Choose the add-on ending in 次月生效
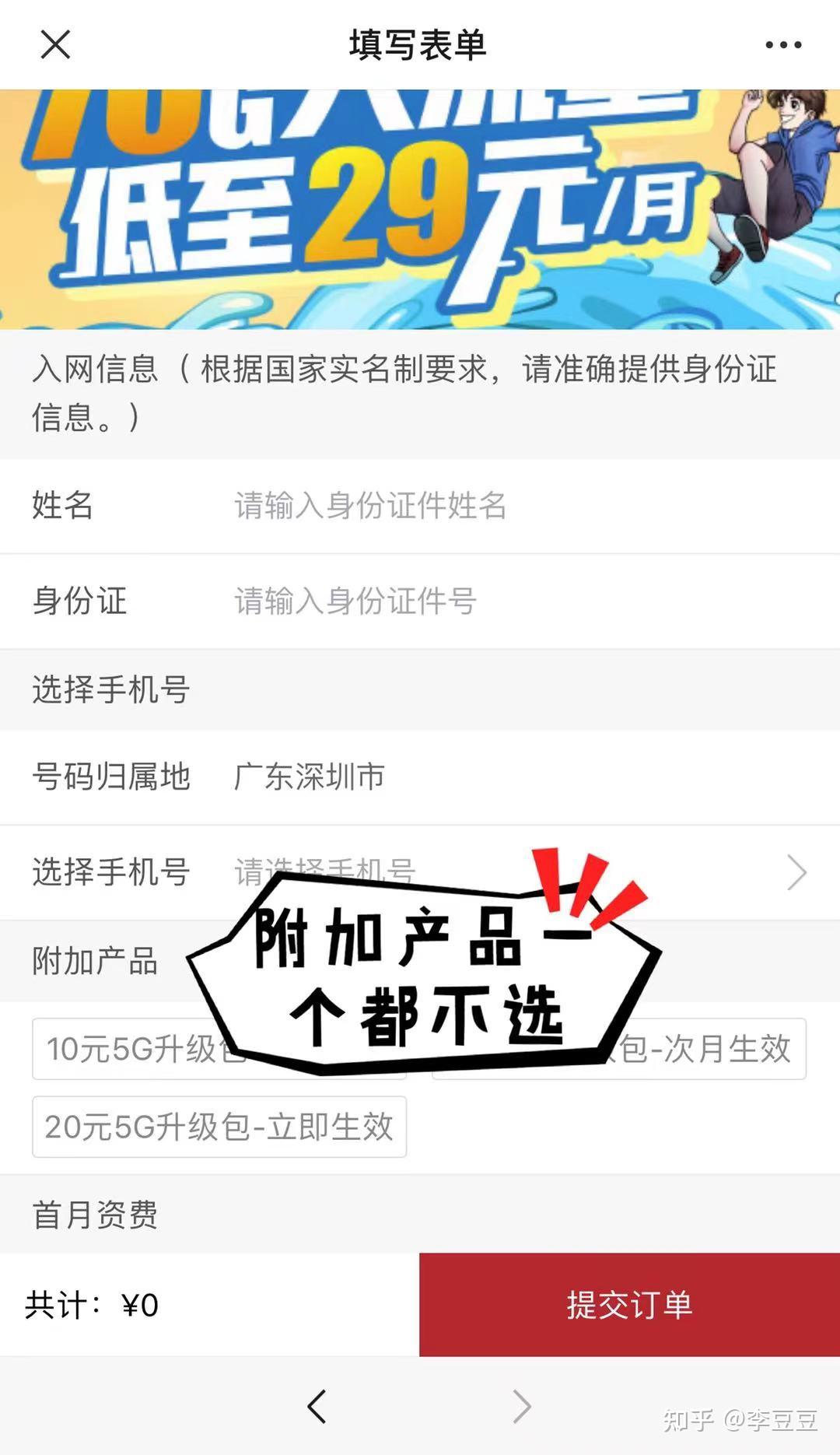 716,1049
